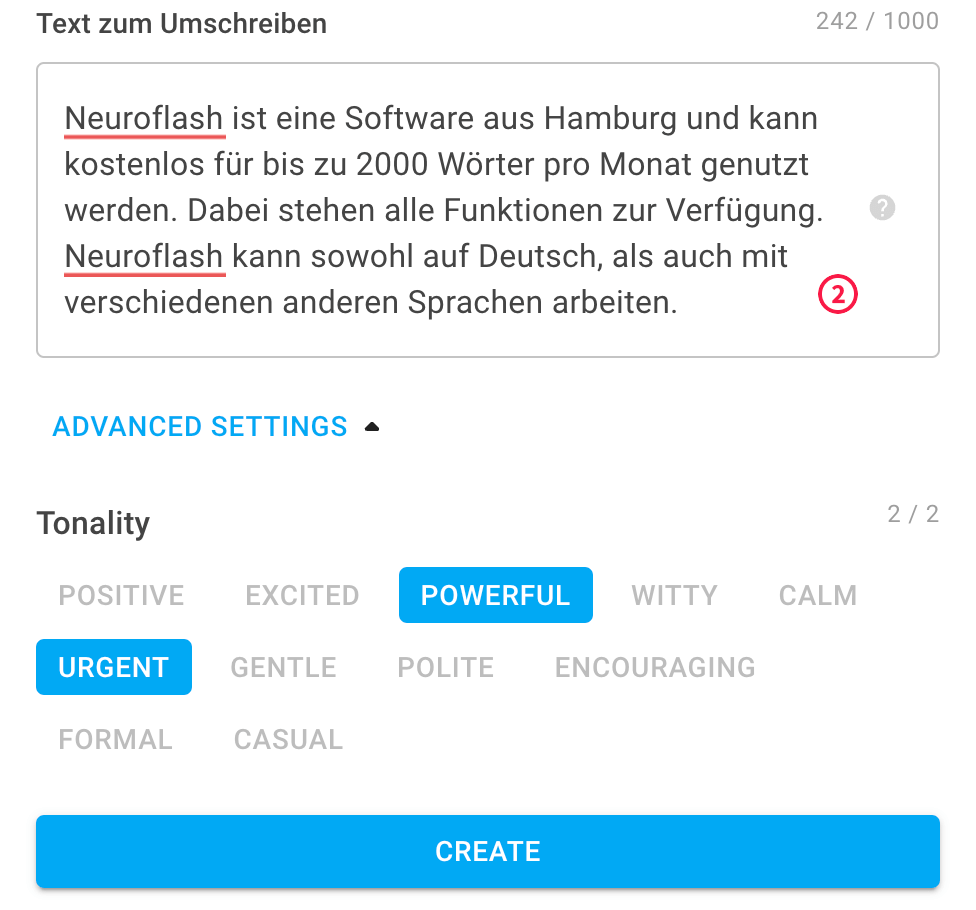Viewport: 976px width, 910px height.
Task: Choose the Gentle tonality
Action: (283, 668)
